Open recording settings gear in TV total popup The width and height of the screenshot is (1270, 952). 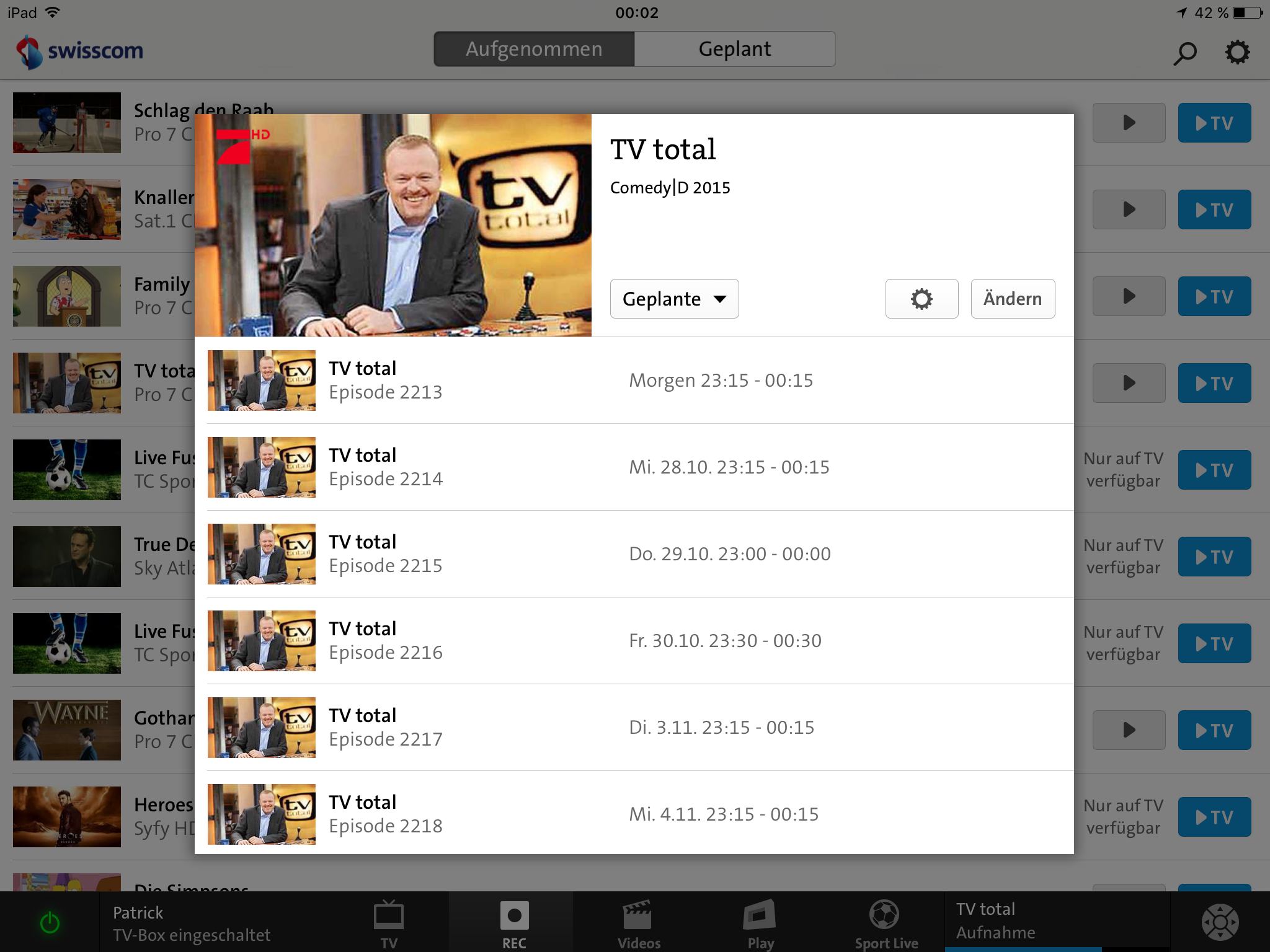[x=921, y=299]
